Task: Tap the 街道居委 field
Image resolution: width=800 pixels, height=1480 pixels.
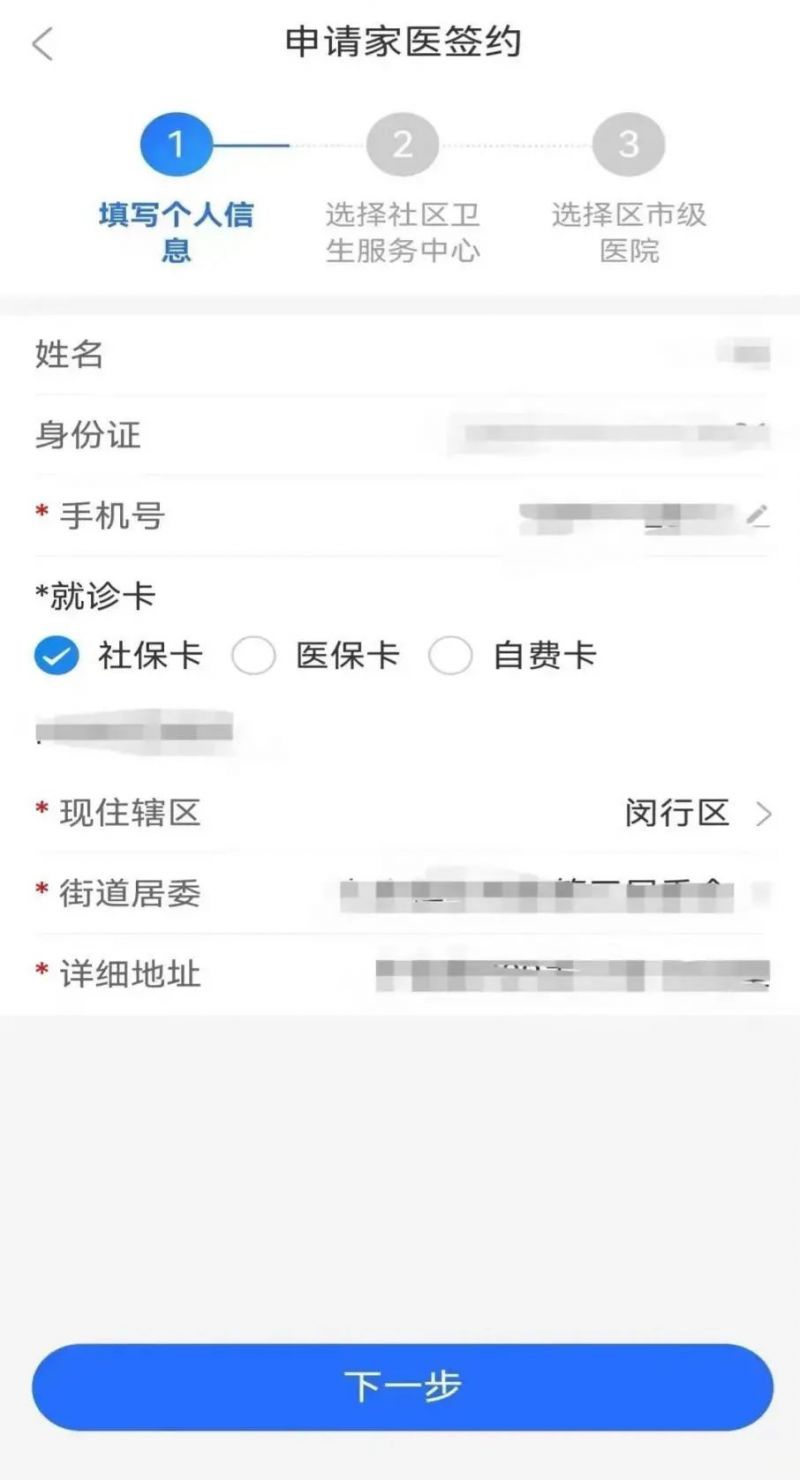Action: coord(540,894)
